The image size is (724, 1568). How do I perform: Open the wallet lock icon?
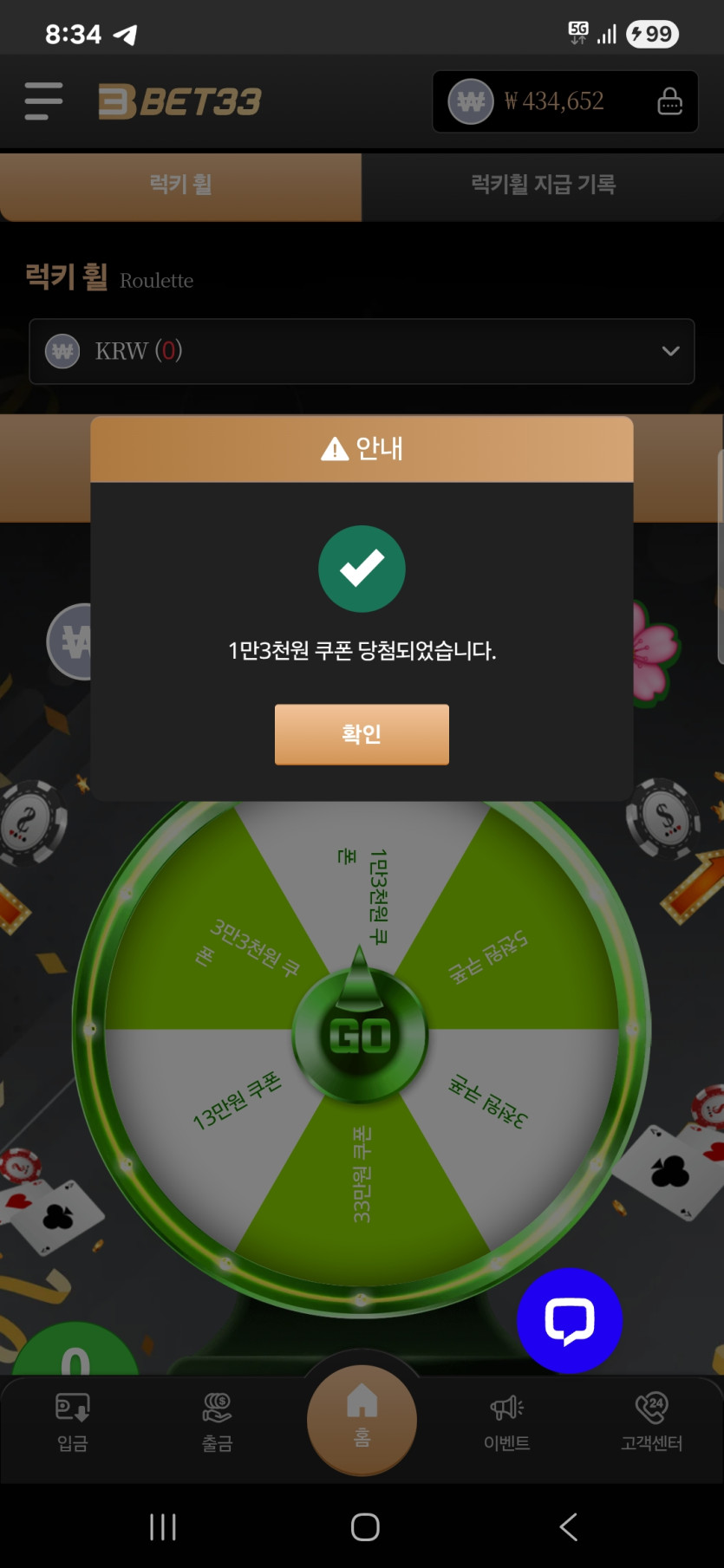[x=669, y=101]
